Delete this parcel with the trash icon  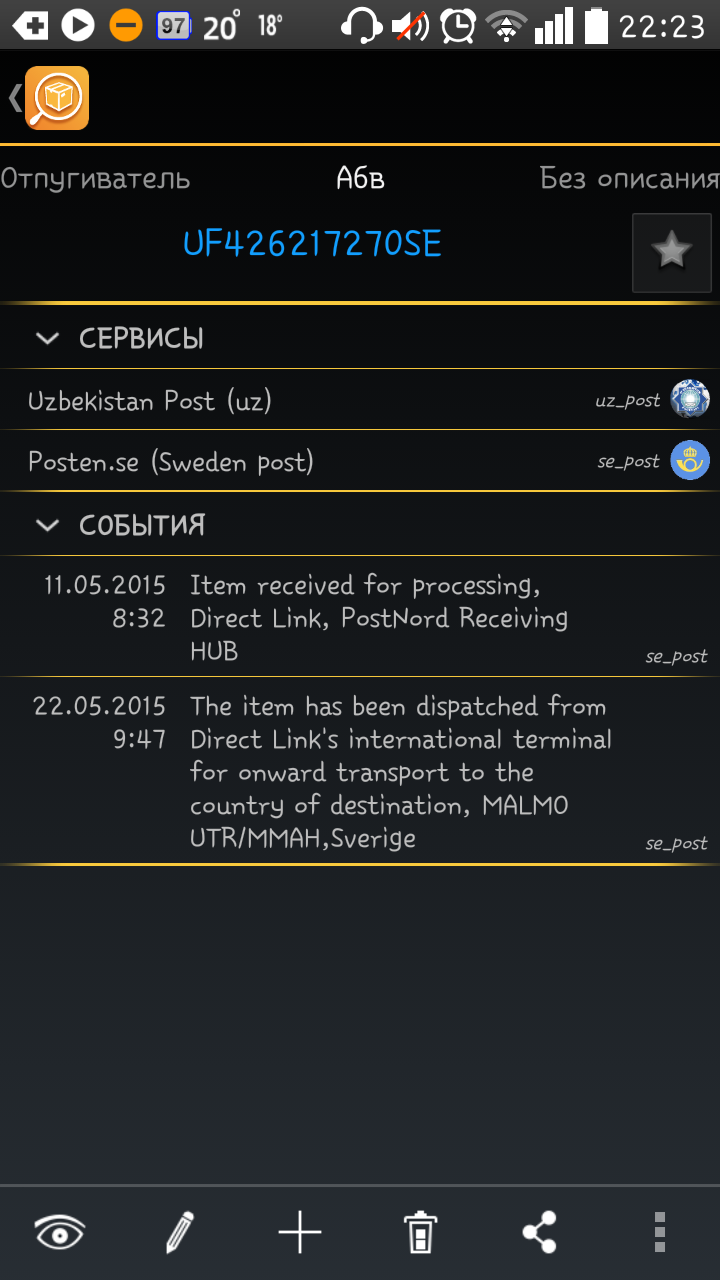(420, 1233)
